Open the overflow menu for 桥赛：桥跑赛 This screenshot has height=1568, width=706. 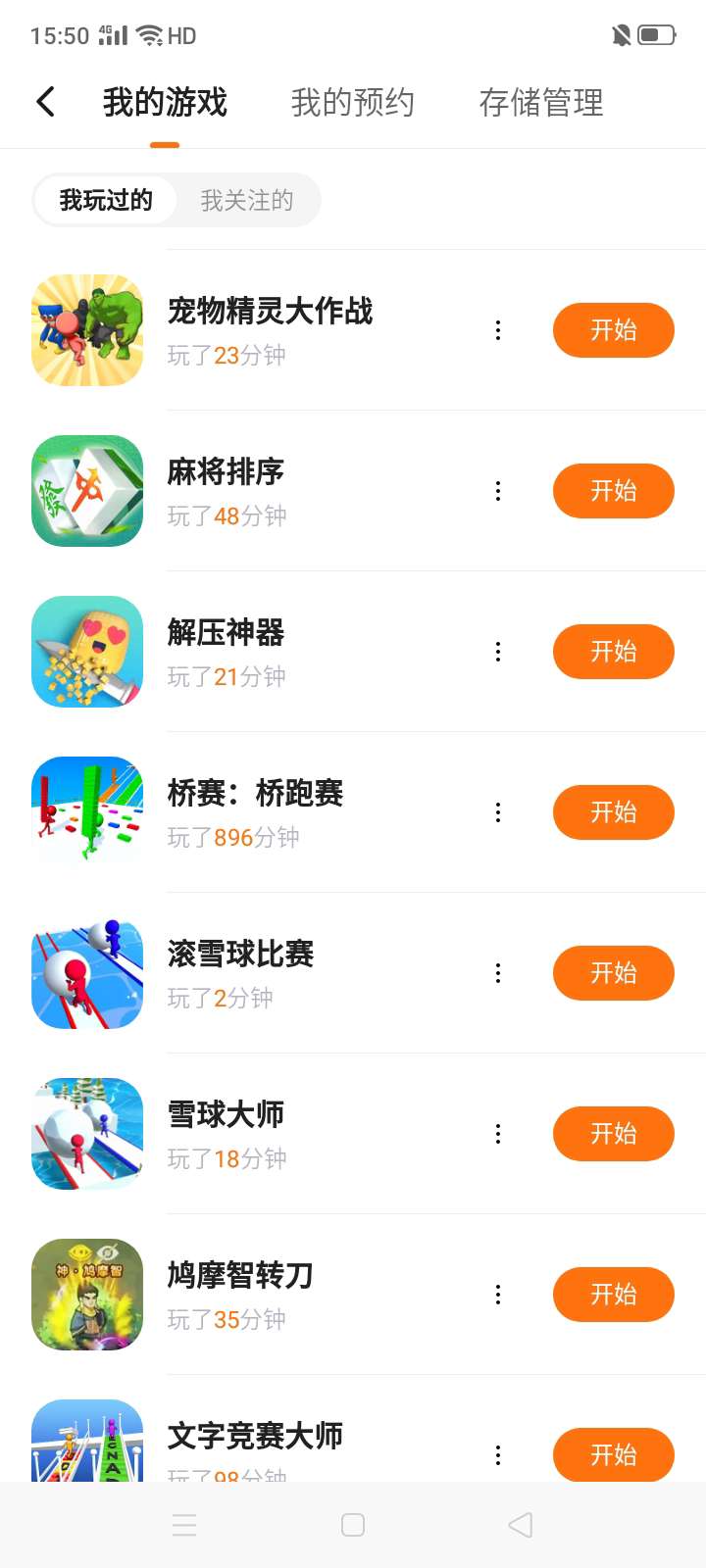[x=498, y=812]
